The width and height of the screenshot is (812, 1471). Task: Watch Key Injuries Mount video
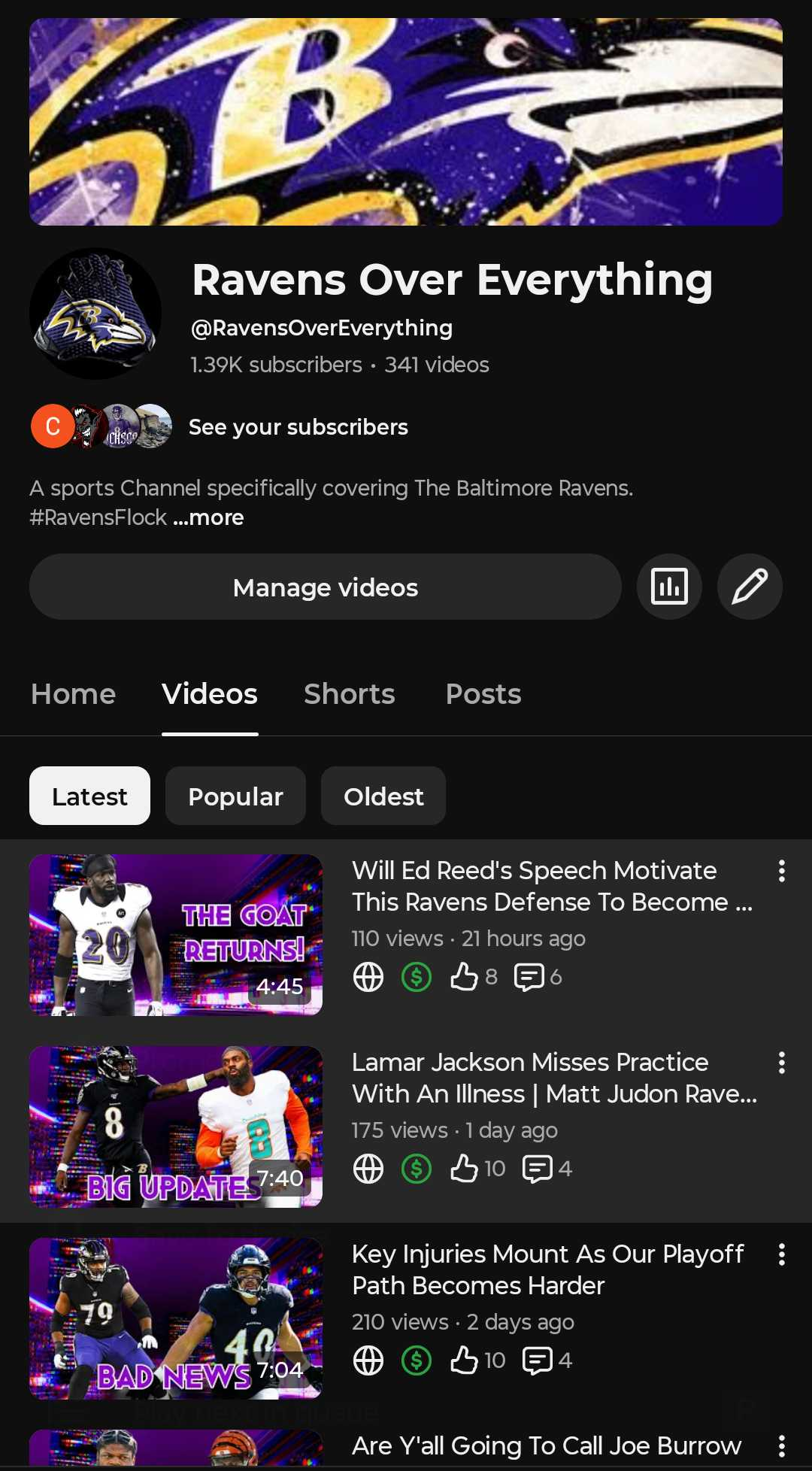(x=176, y=1318)
